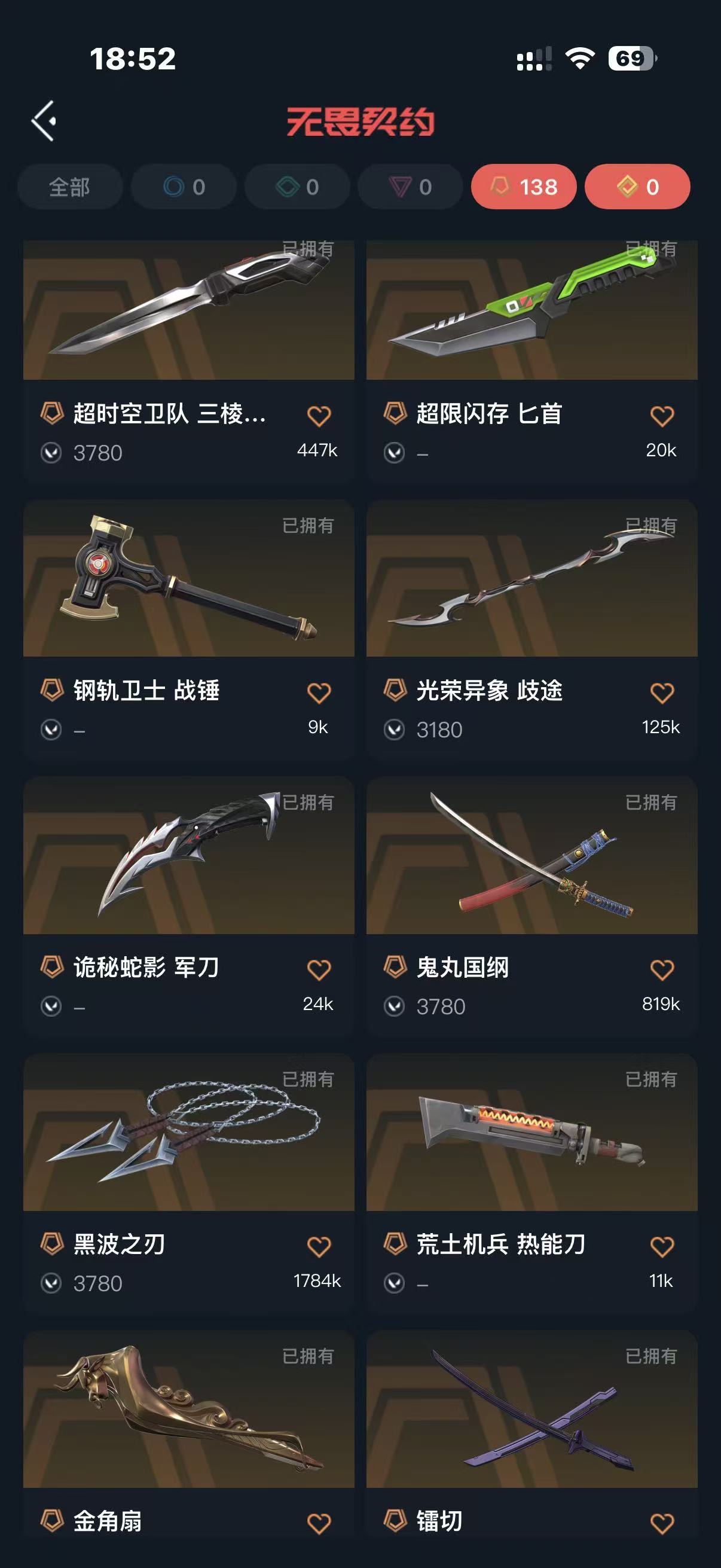Switch to the purple triangle tier filter

[410, 187]
